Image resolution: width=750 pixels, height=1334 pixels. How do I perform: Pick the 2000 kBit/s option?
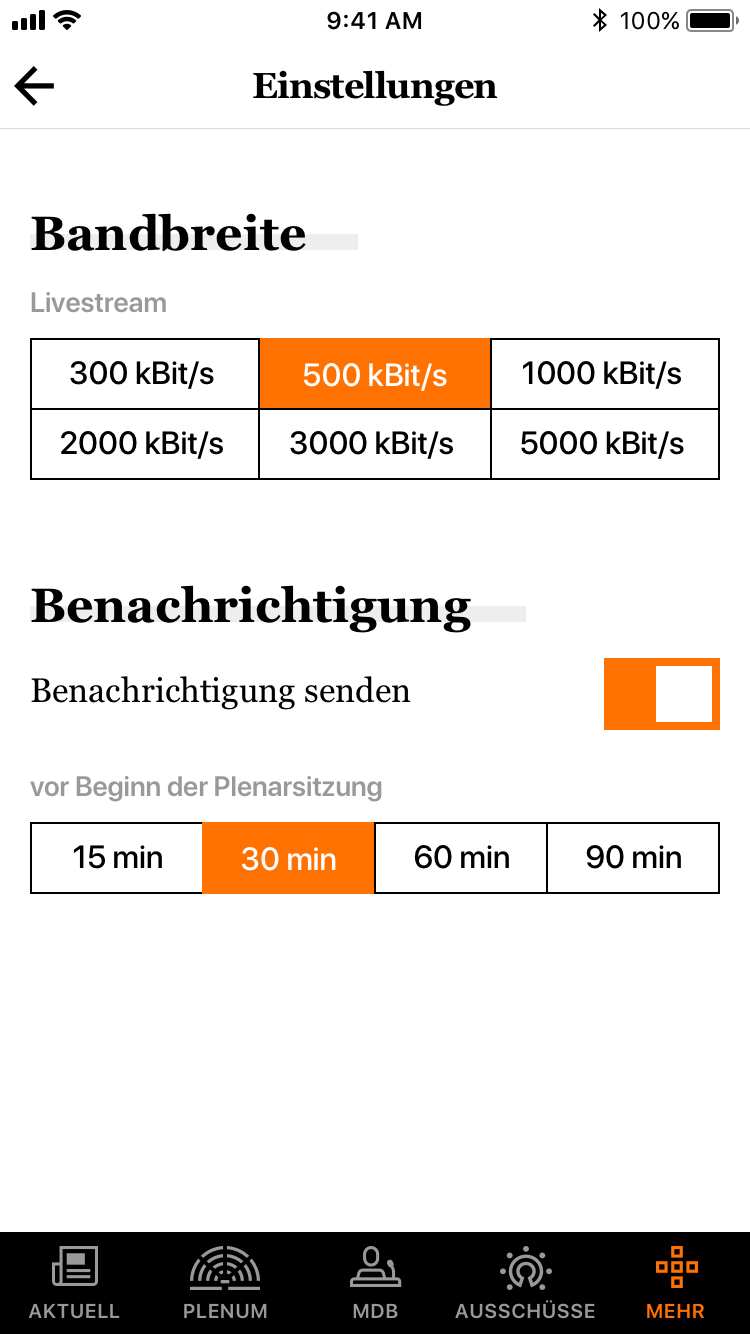(145, 444)
